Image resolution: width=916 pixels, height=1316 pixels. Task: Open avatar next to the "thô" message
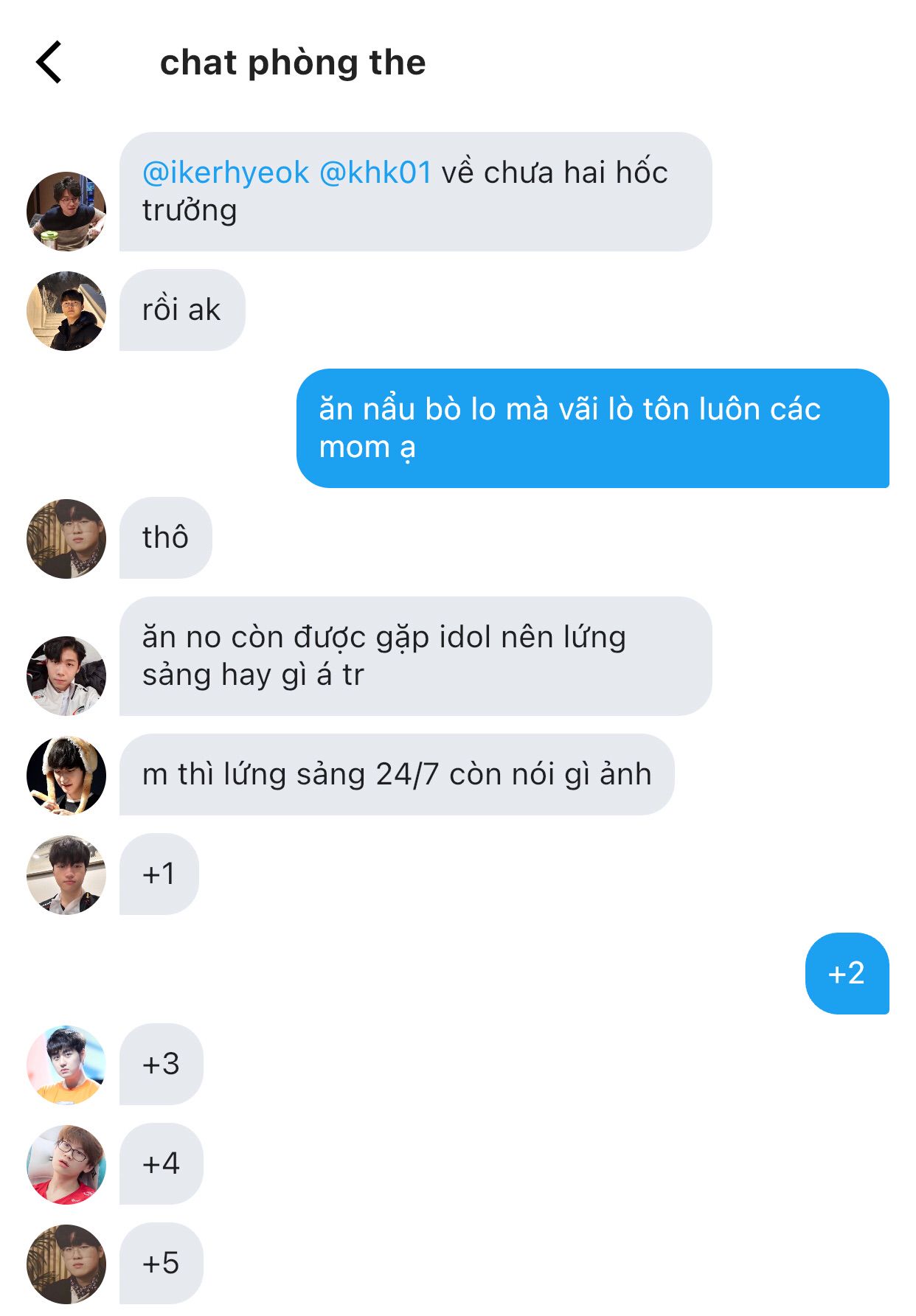click(66, 539)
